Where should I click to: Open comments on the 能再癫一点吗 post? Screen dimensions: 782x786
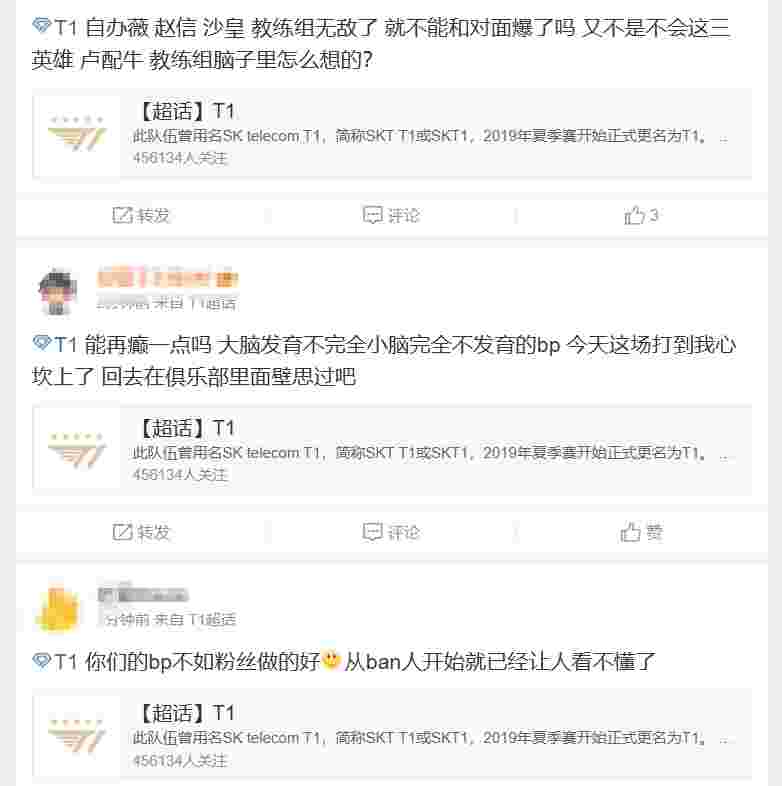(391, 532)
